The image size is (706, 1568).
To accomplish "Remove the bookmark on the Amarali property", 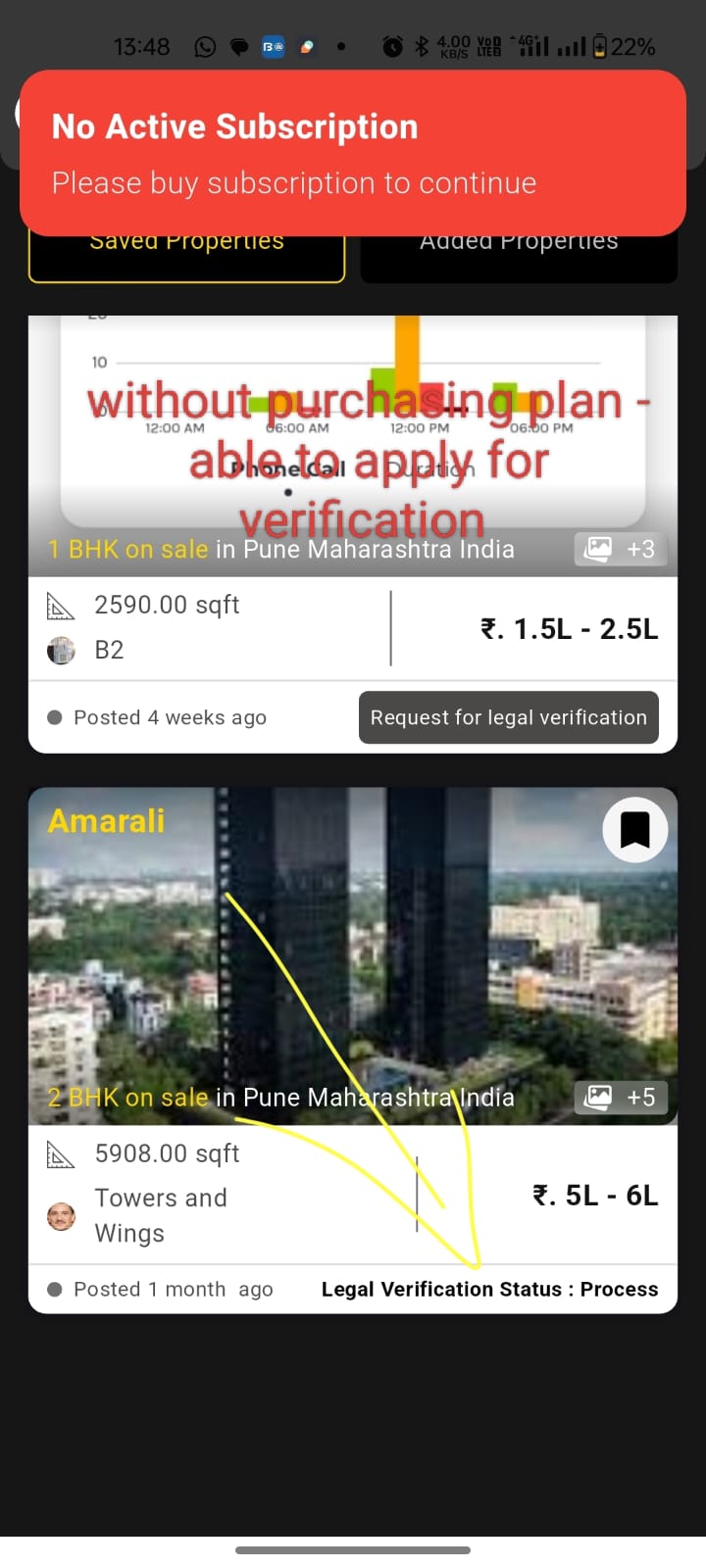I will pyautogui.click(x=634, y=830).
